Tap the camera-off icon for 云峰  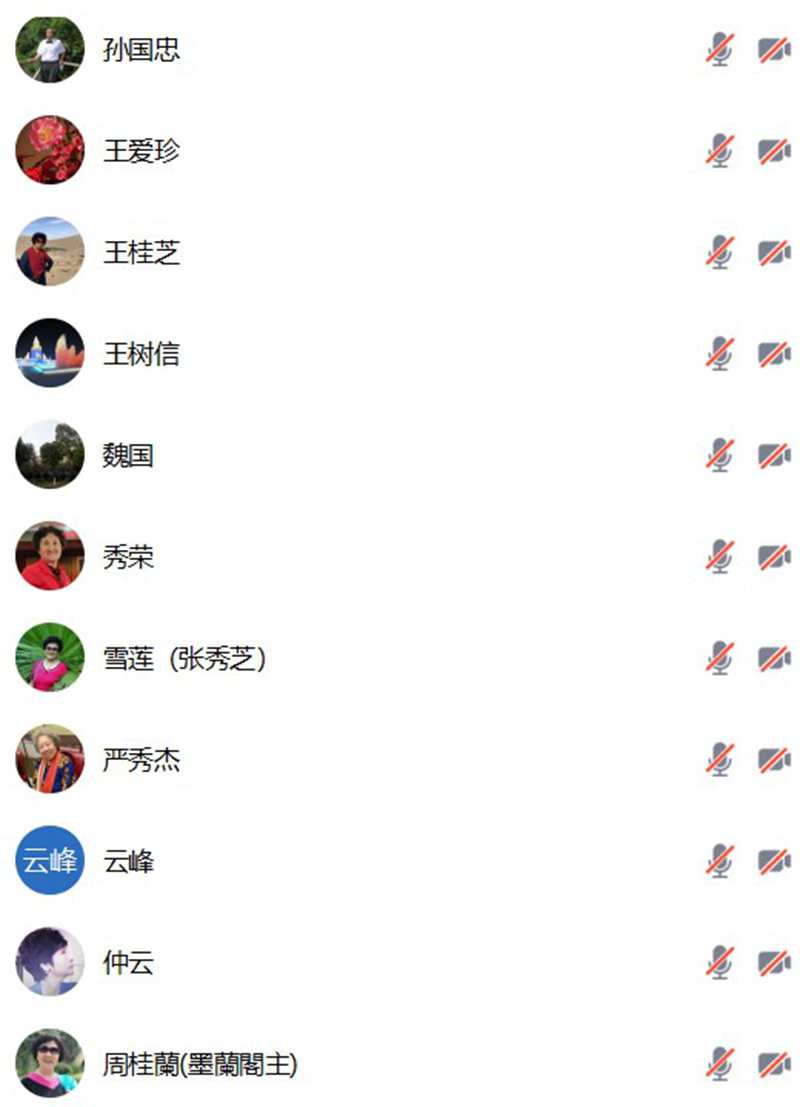774,861
